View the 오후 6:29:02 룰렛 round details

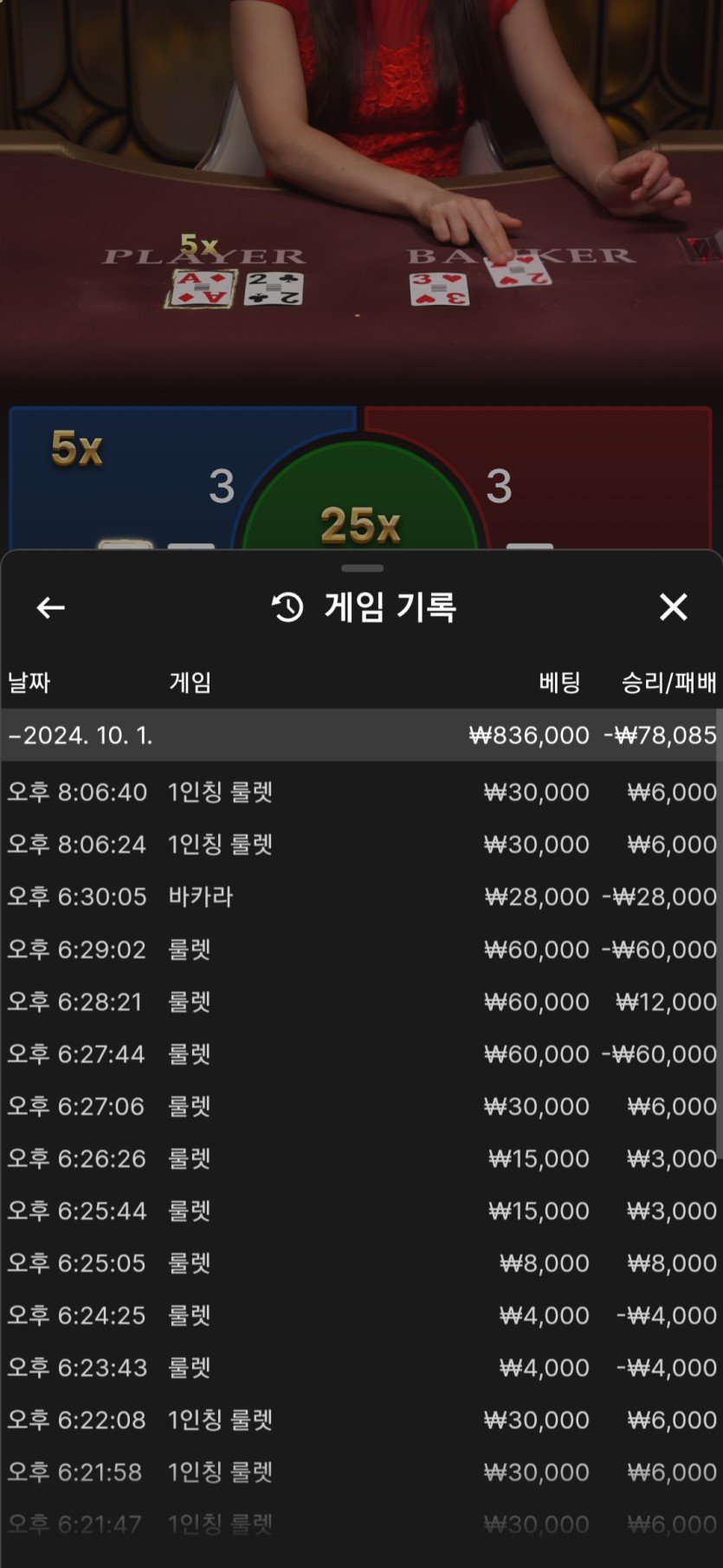[x=360, y=949]
